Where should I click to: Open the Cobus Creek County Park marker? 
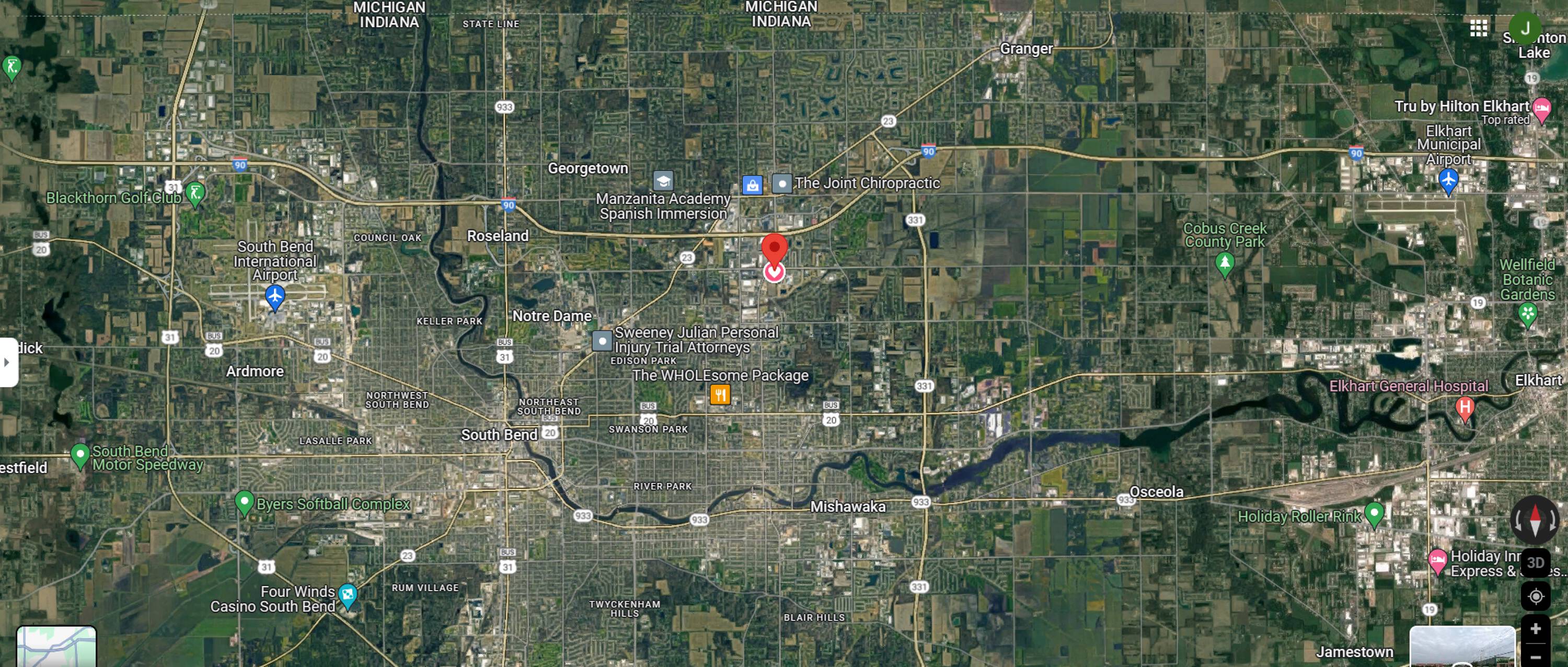click(1224, 263)
